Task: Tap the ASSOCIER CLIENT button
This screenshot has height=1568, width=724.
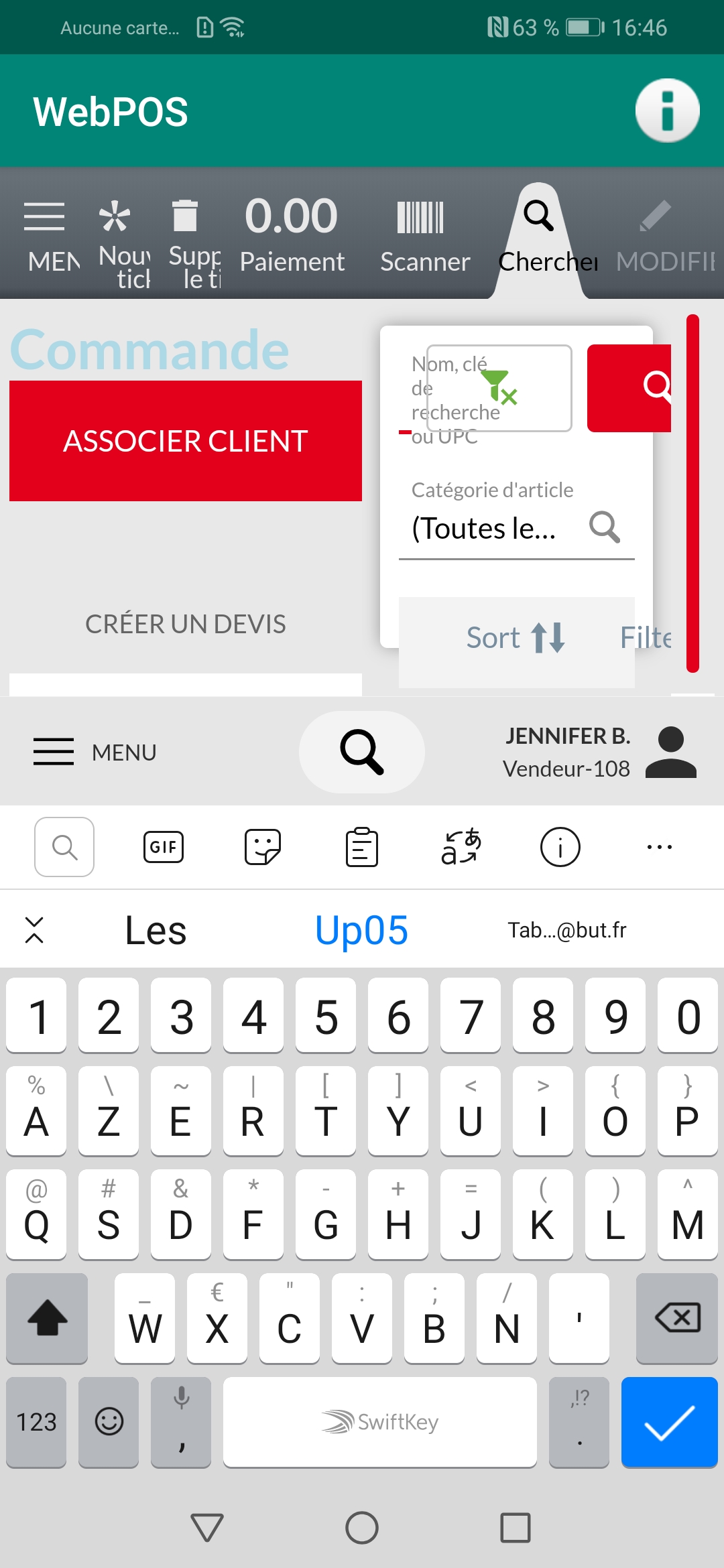Action: [186, 441]
